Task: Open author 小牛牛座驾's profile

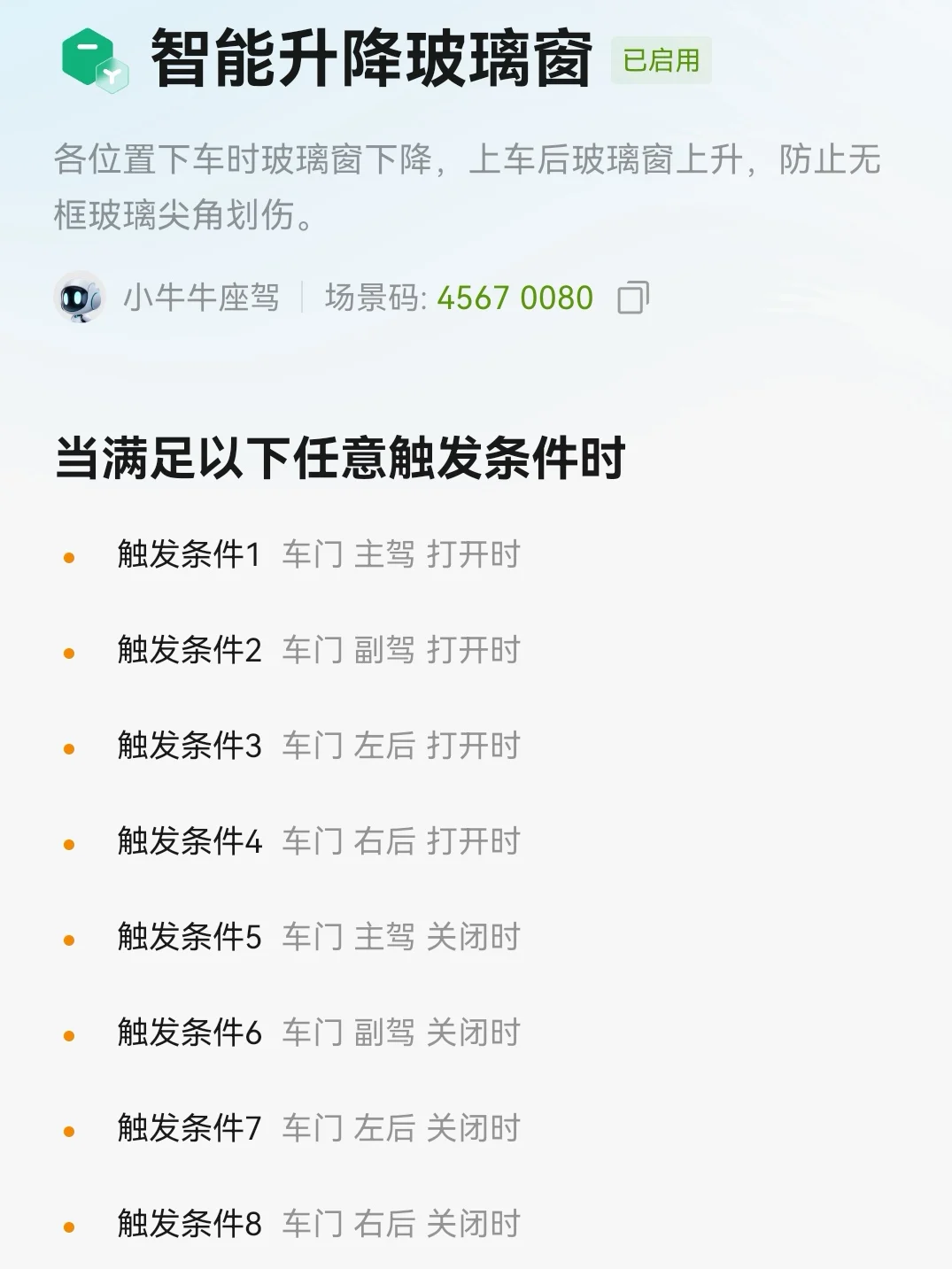Action: tap(166, 298)
